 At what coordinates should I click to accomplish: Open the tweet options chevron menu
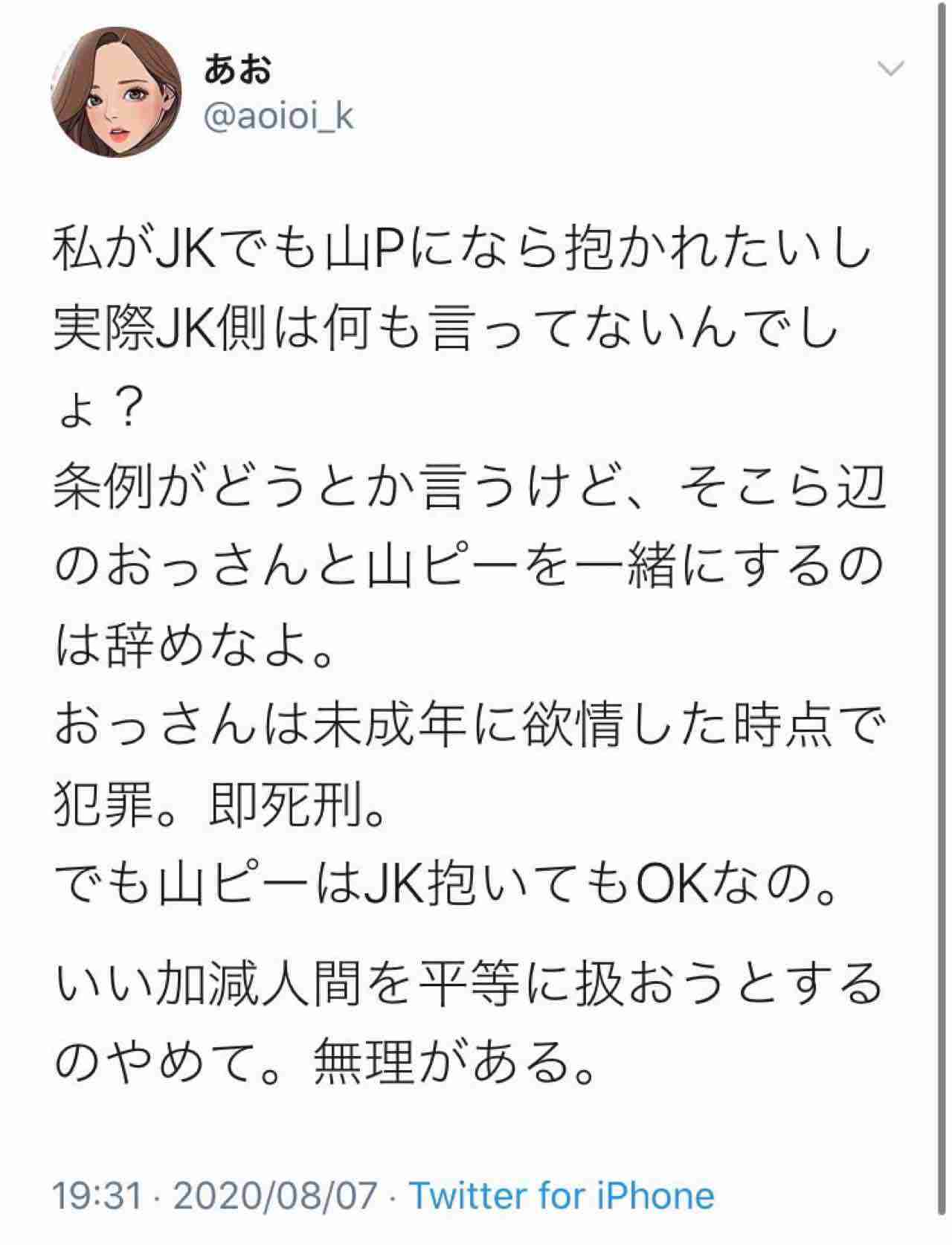pyautogui.click(x=890, y=69)
